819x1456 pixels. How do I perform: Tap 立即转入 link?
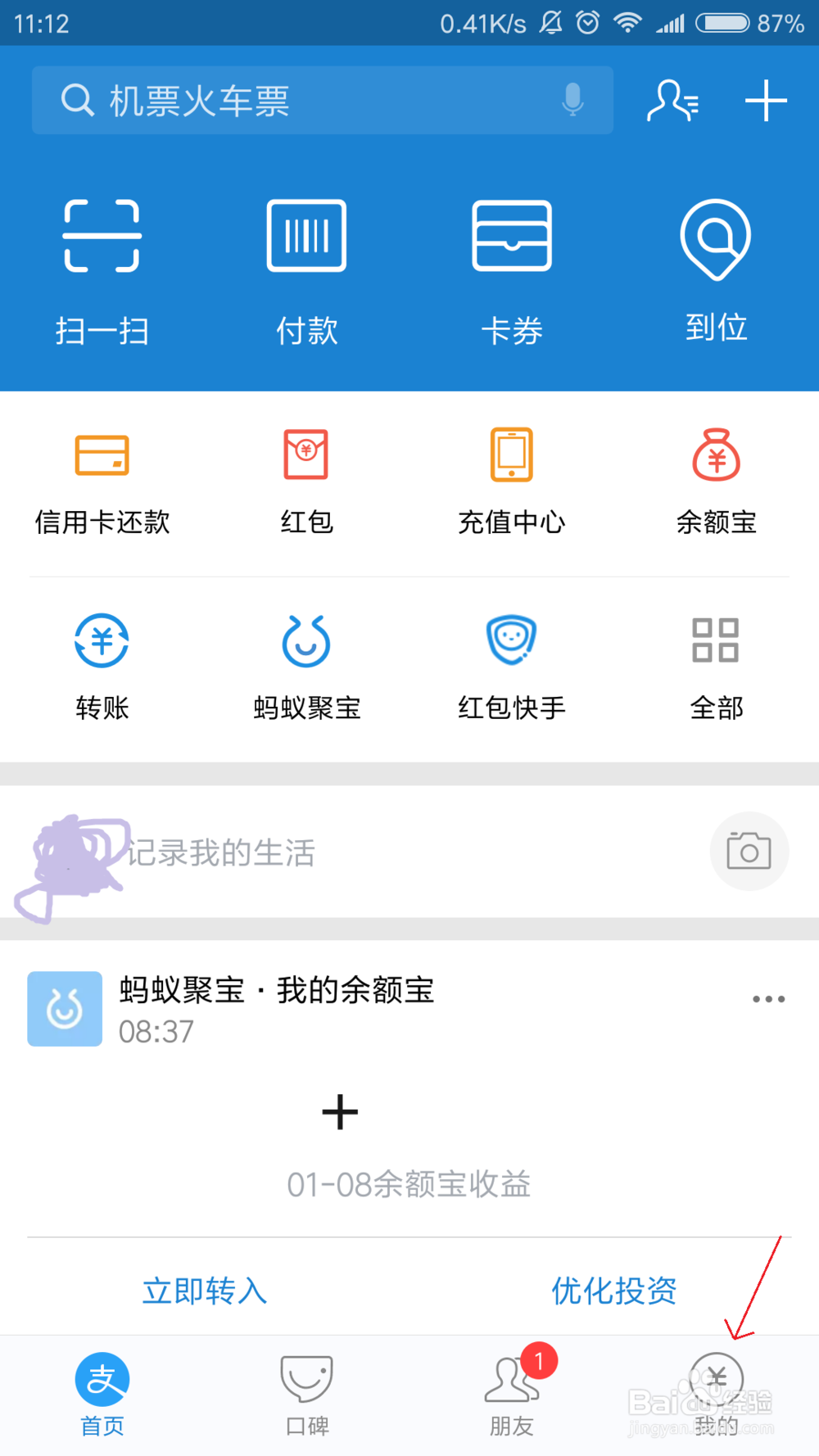click(x=205, y=1291)
